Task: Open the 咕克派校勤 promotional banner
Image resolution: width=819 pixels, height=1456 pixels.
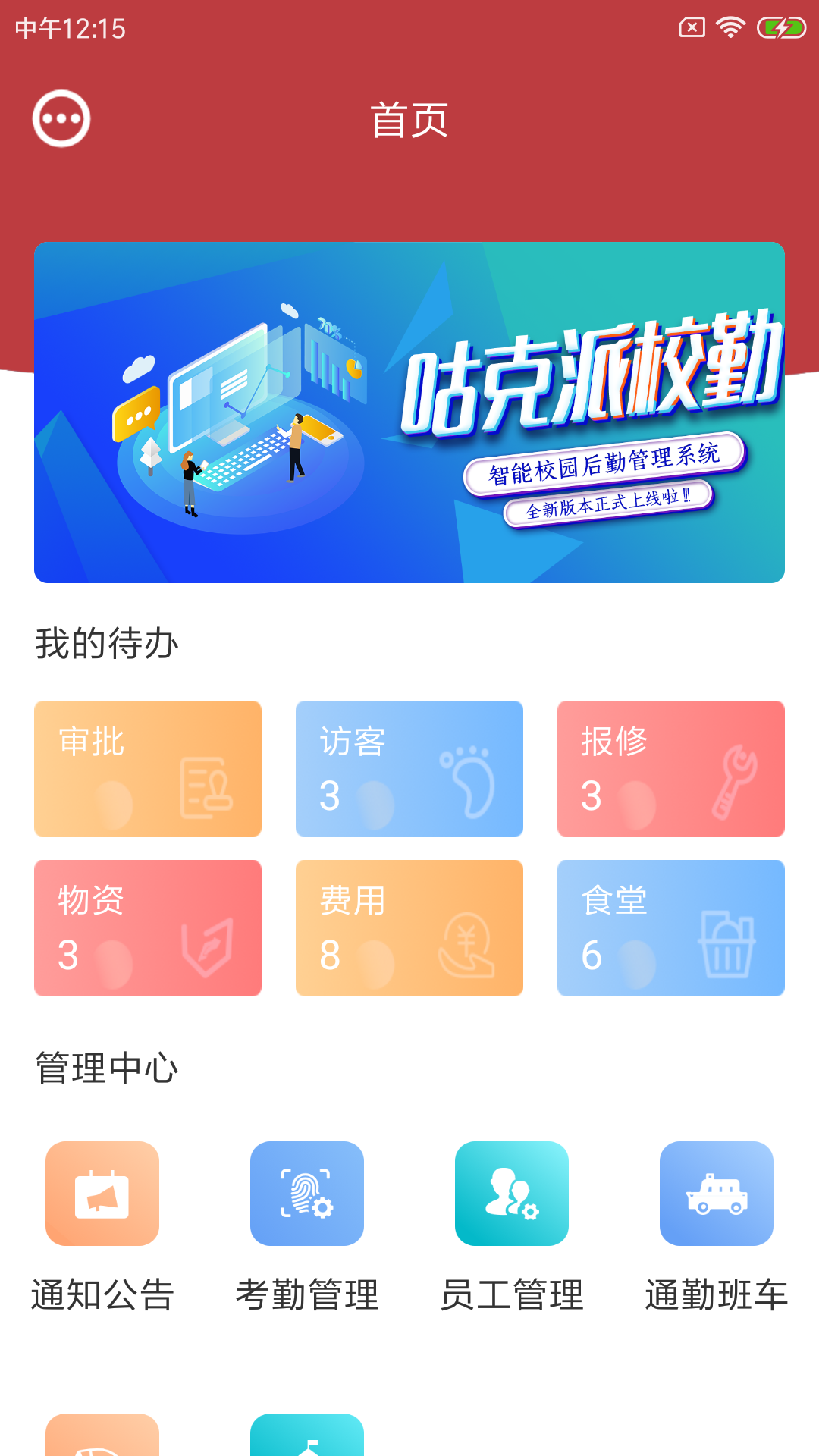Action: (409, 411)
